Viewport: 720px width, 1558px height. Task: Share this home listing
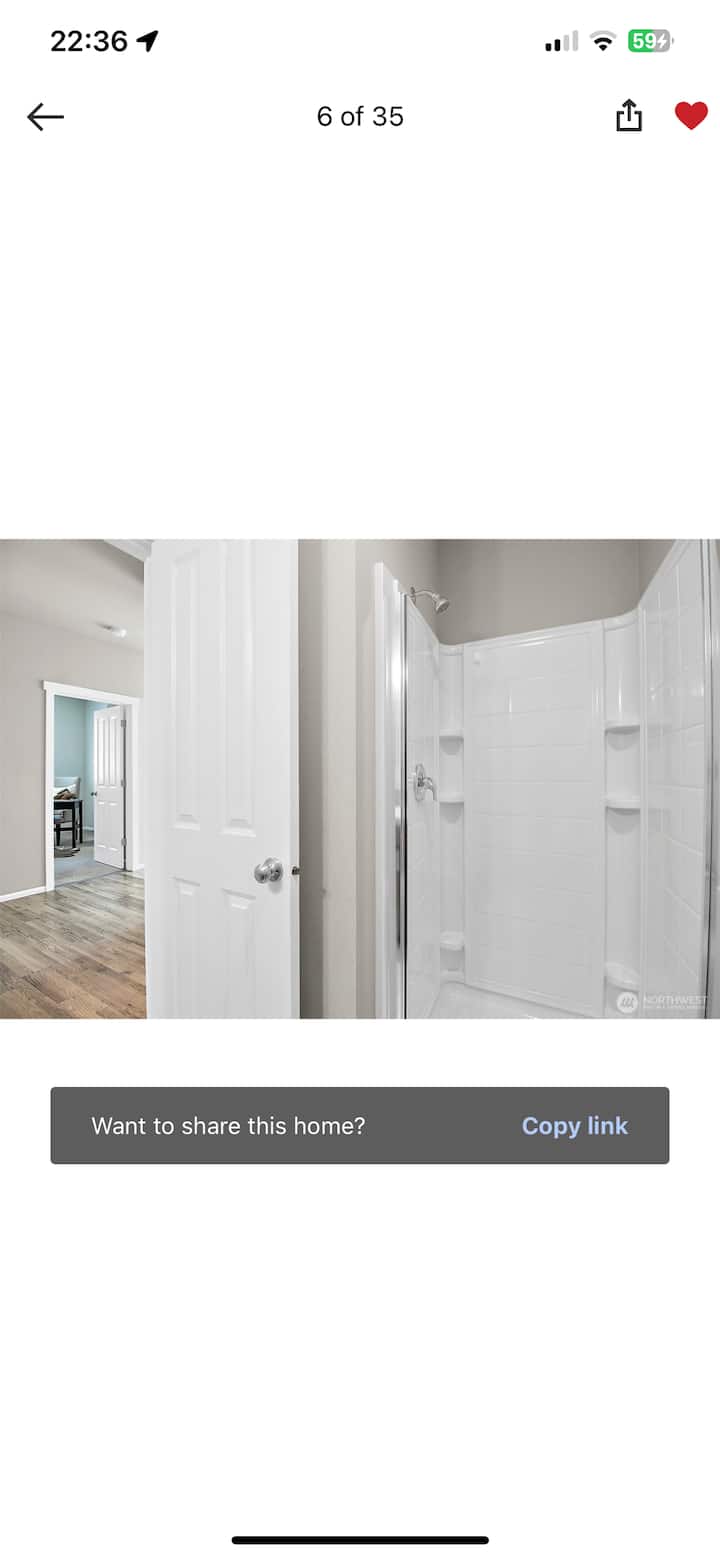628,116
